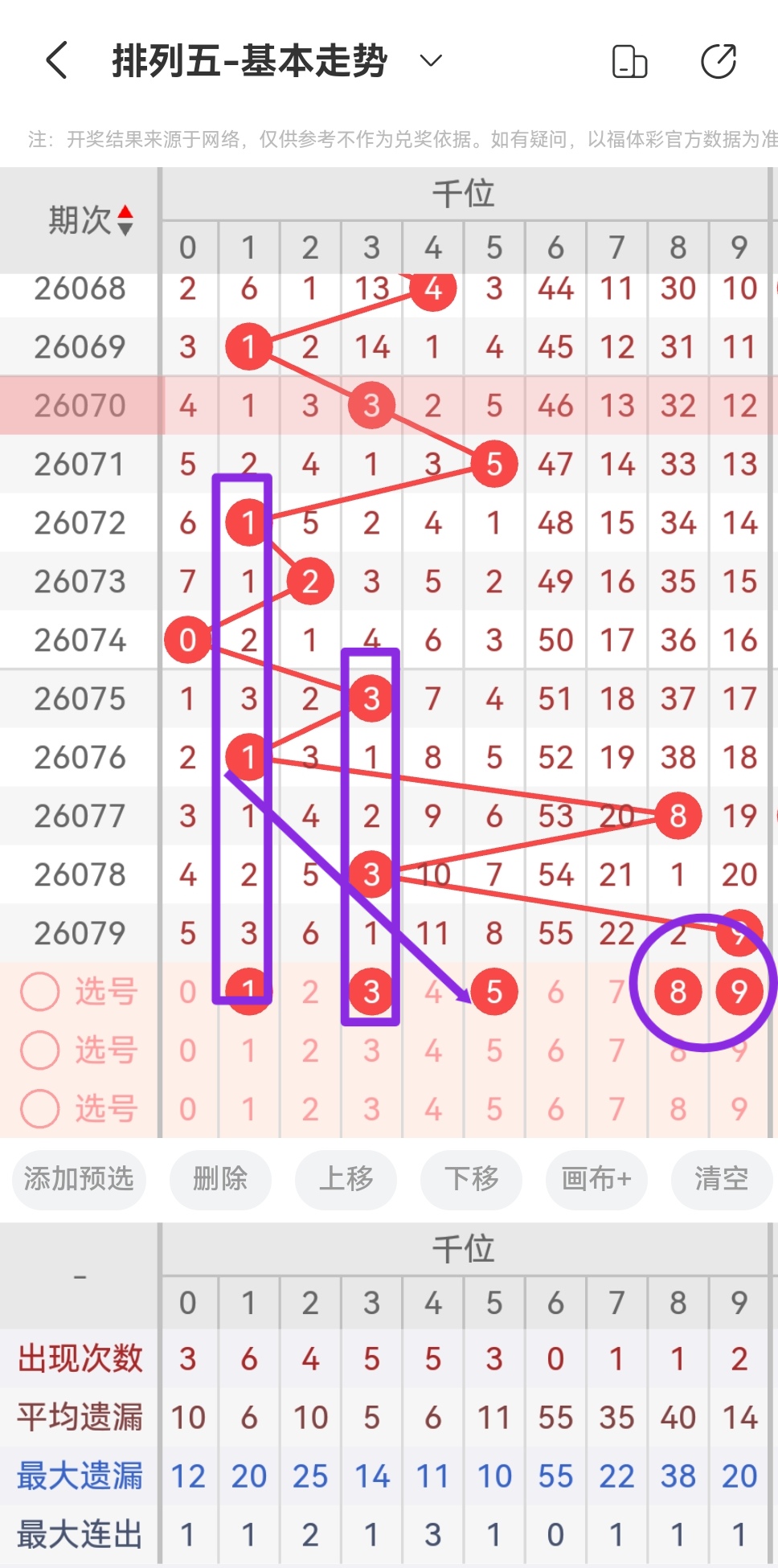This screenshot has height=1568, width=778.
Task: Pick number 7 in third 选号 row
Action: tap(616, 1109)
